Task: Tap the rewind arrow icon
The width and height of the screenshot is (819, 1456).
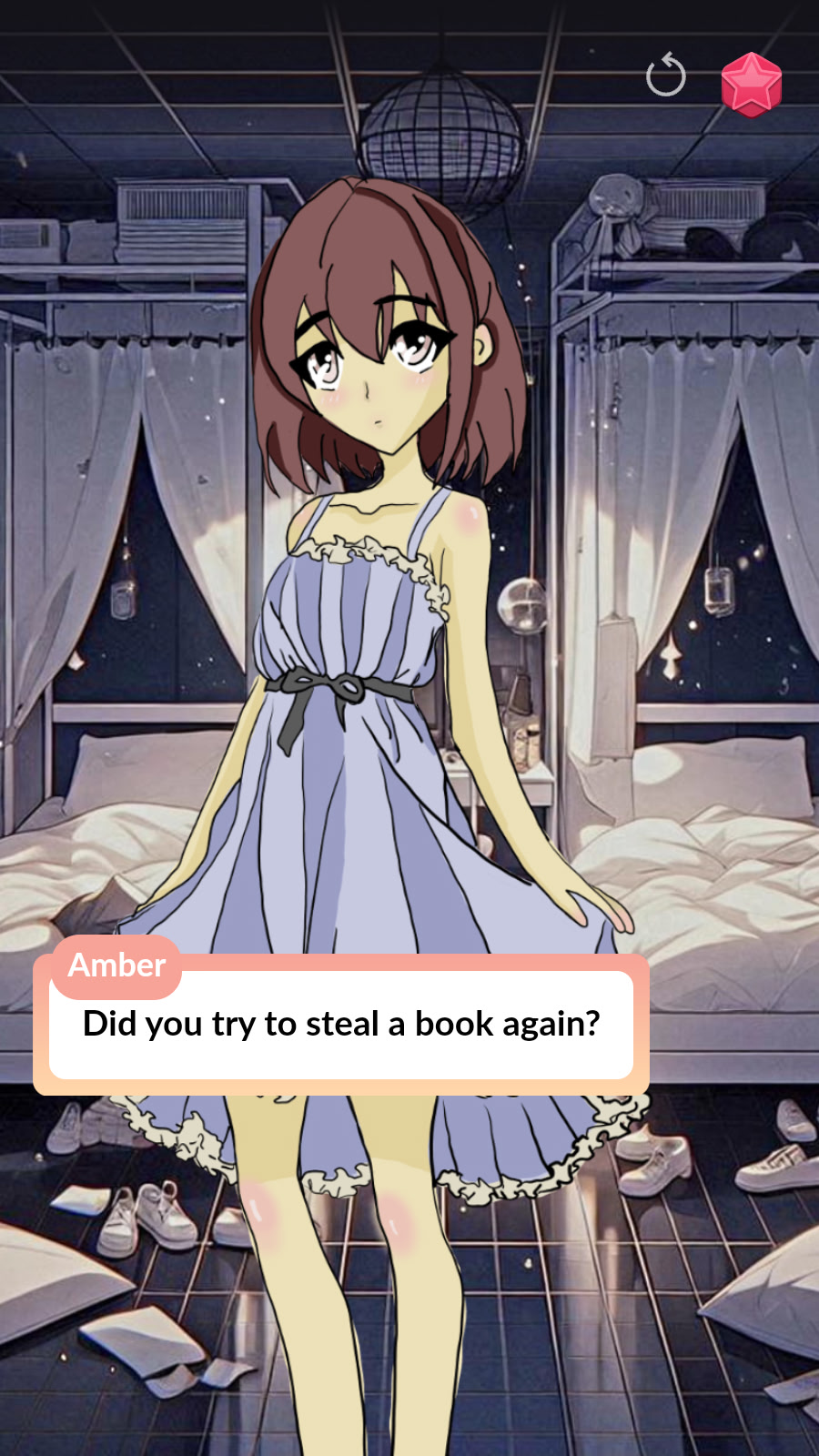Action: (x=665, y=76)
